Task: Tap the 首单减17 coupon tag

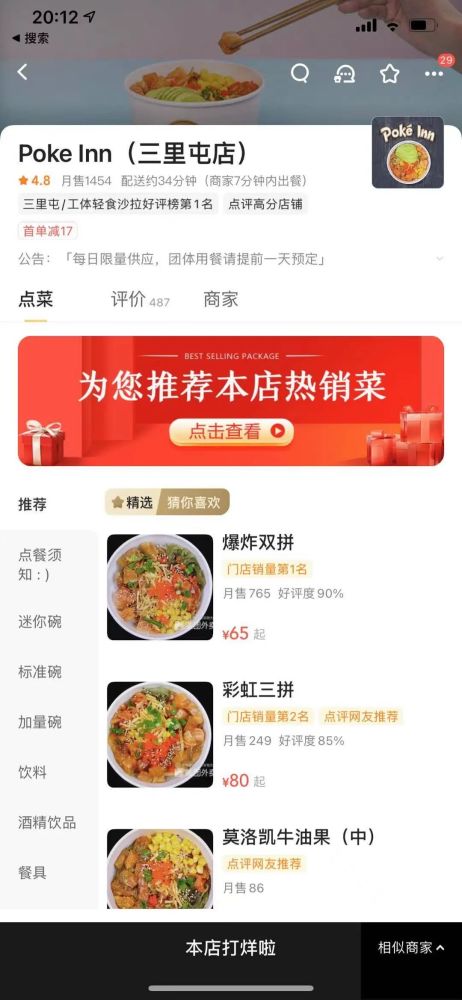Action: tap(48, 231)
